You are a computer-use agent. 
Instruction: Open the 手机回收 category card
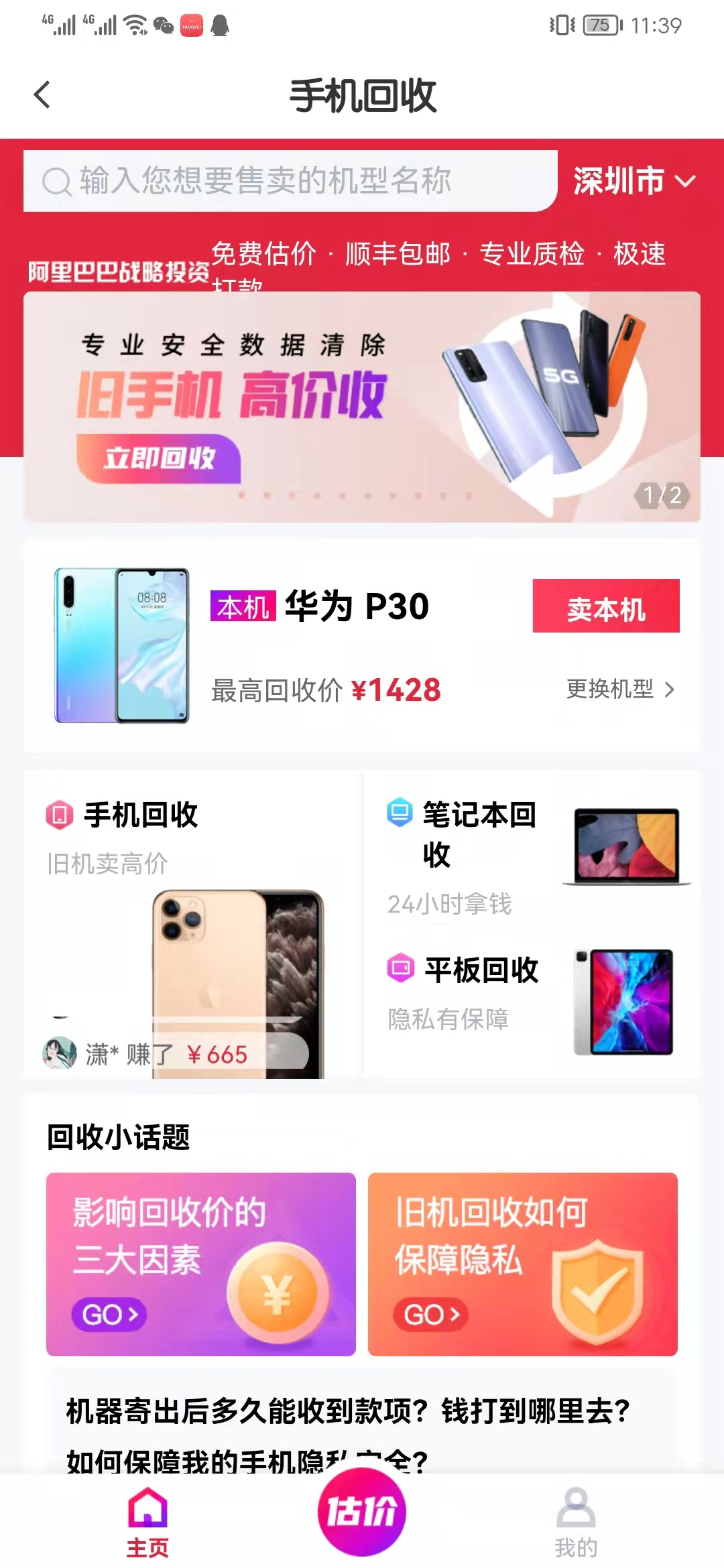191,925
